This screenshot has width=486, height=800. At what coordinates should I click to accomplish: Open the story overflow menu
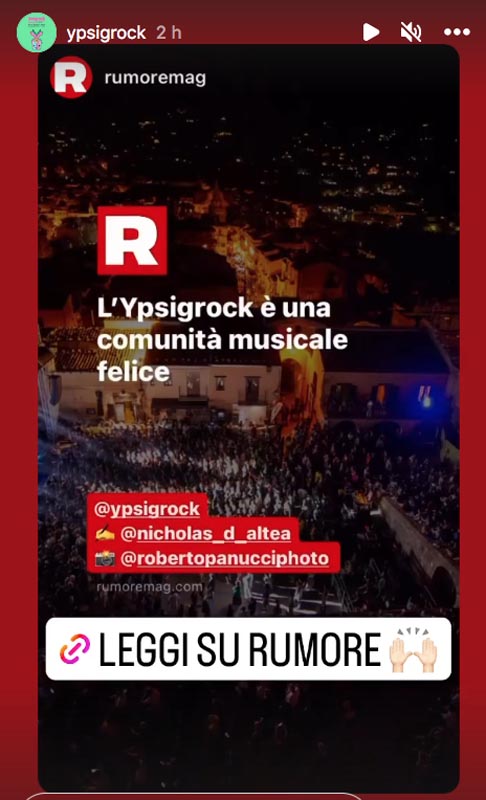(457, 32)
